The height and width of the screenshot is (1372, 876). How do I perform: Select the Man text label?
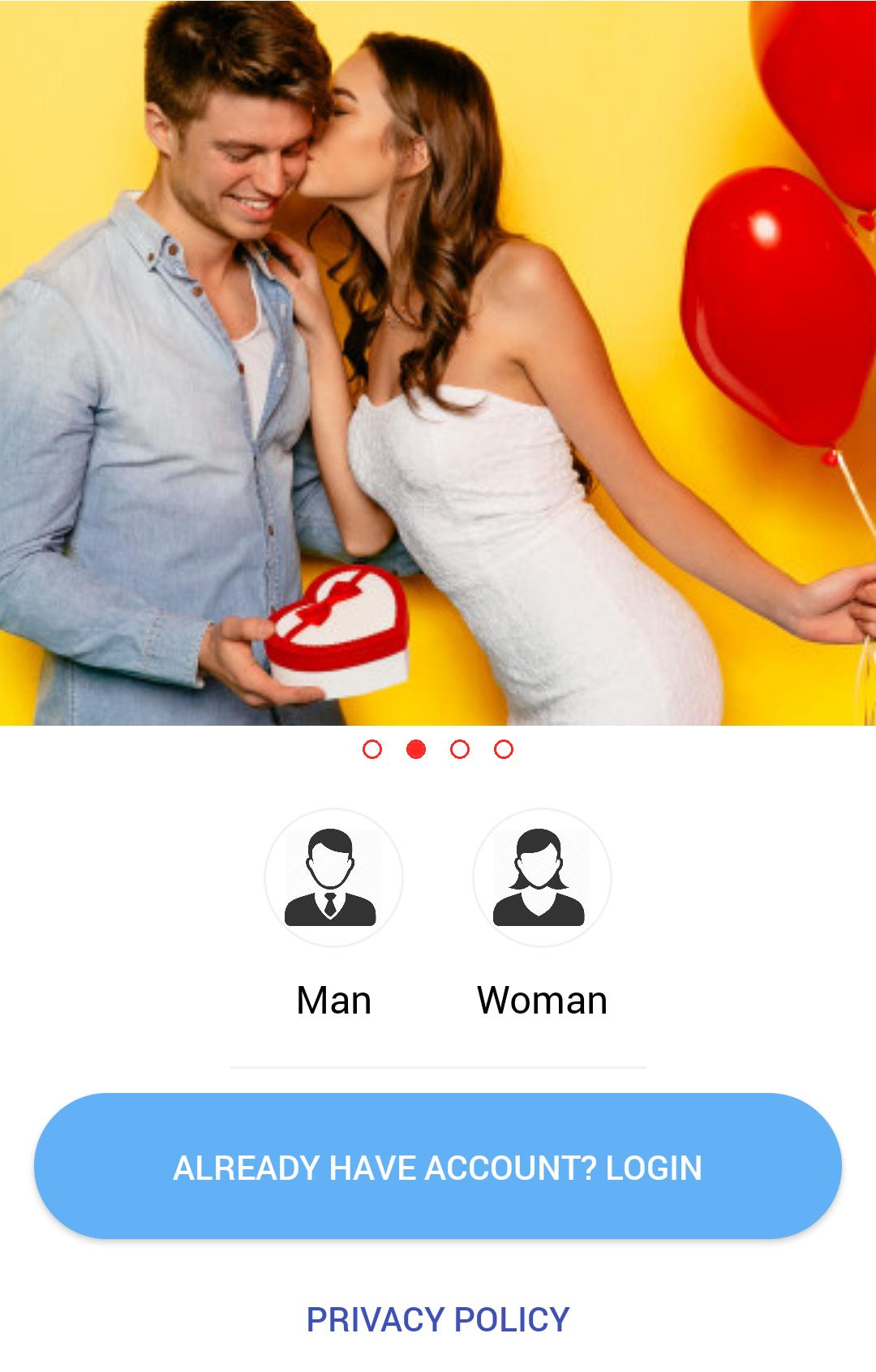(333, 1000)
